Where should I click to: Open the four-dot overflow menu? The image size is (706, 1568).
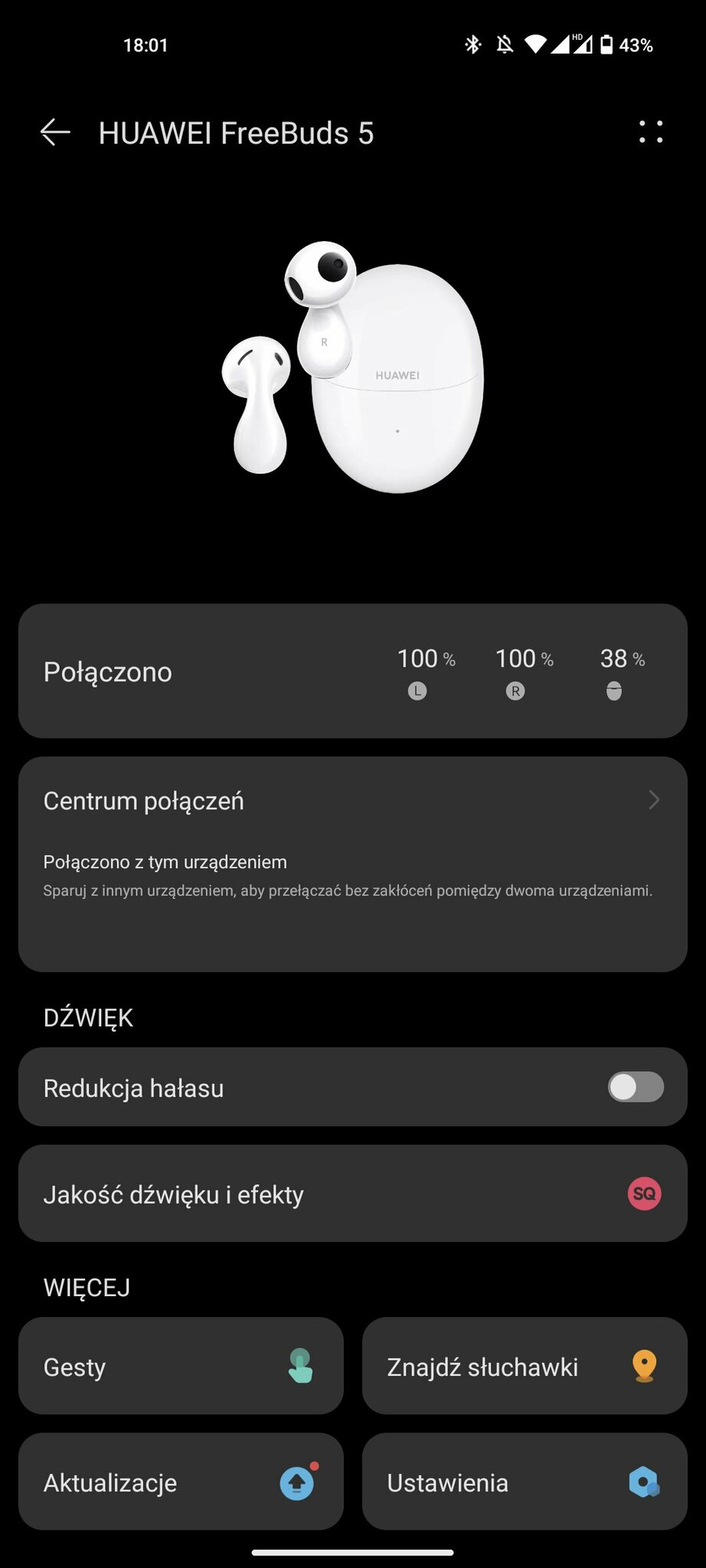click(x=651, y=132)
